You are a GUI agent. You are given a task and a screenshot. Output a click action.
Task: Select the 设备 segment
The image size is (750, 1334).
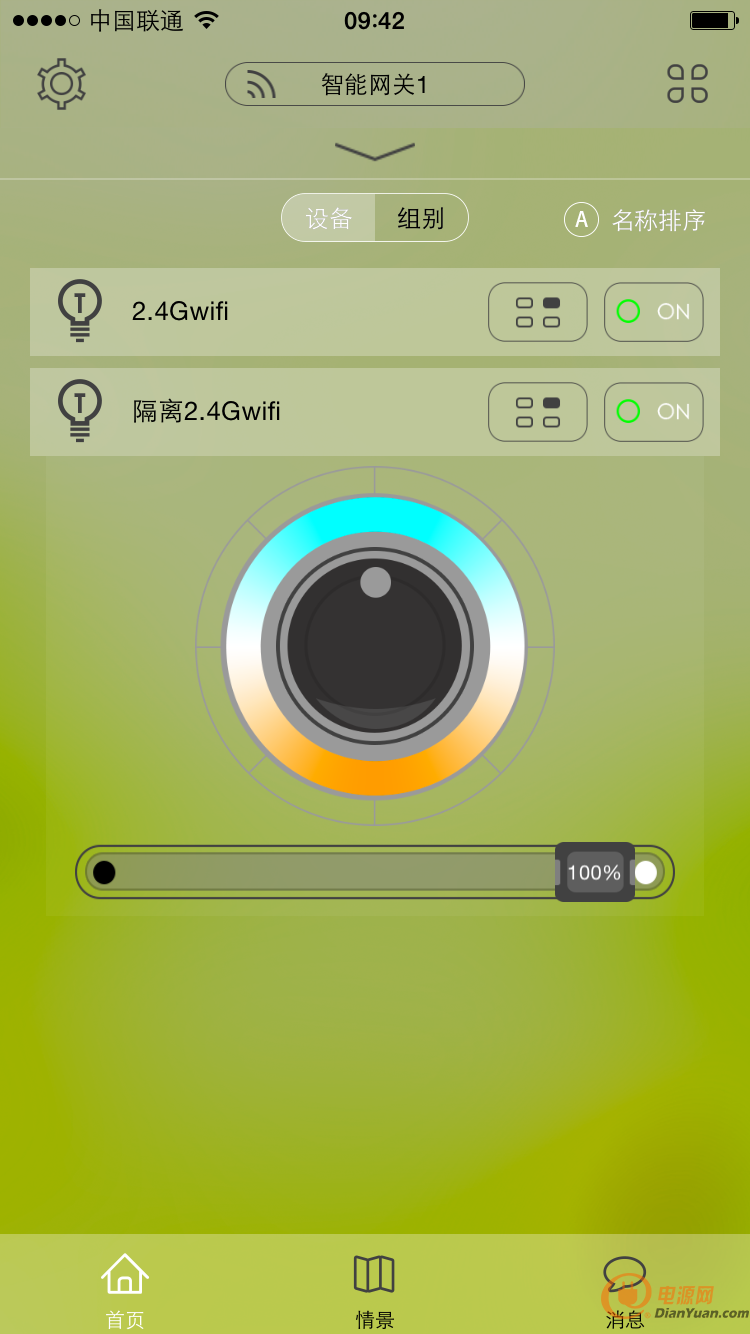click(329, 218)
